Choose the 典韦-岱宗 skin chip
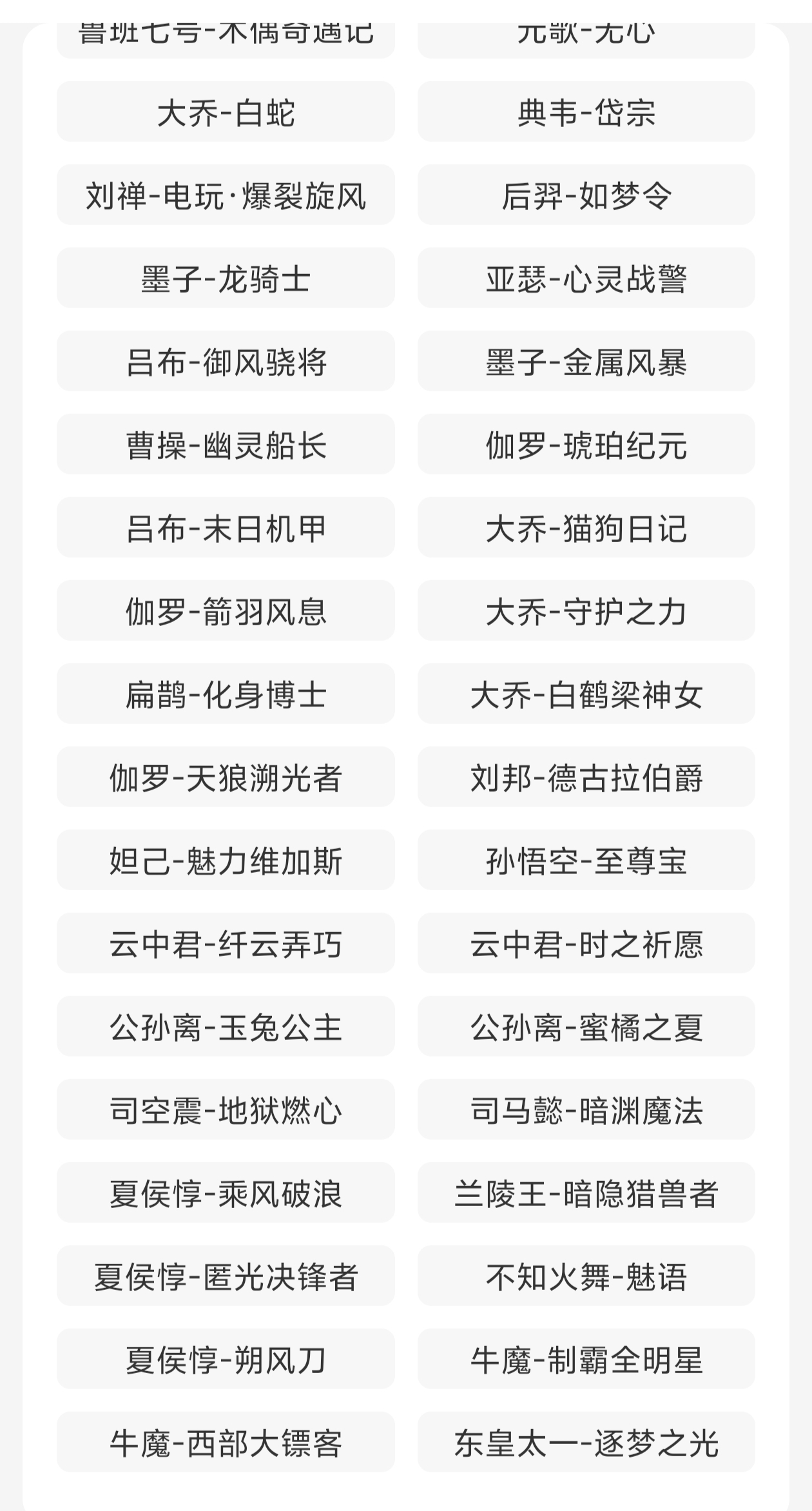The image size is (812, 1511). point(586,112)
